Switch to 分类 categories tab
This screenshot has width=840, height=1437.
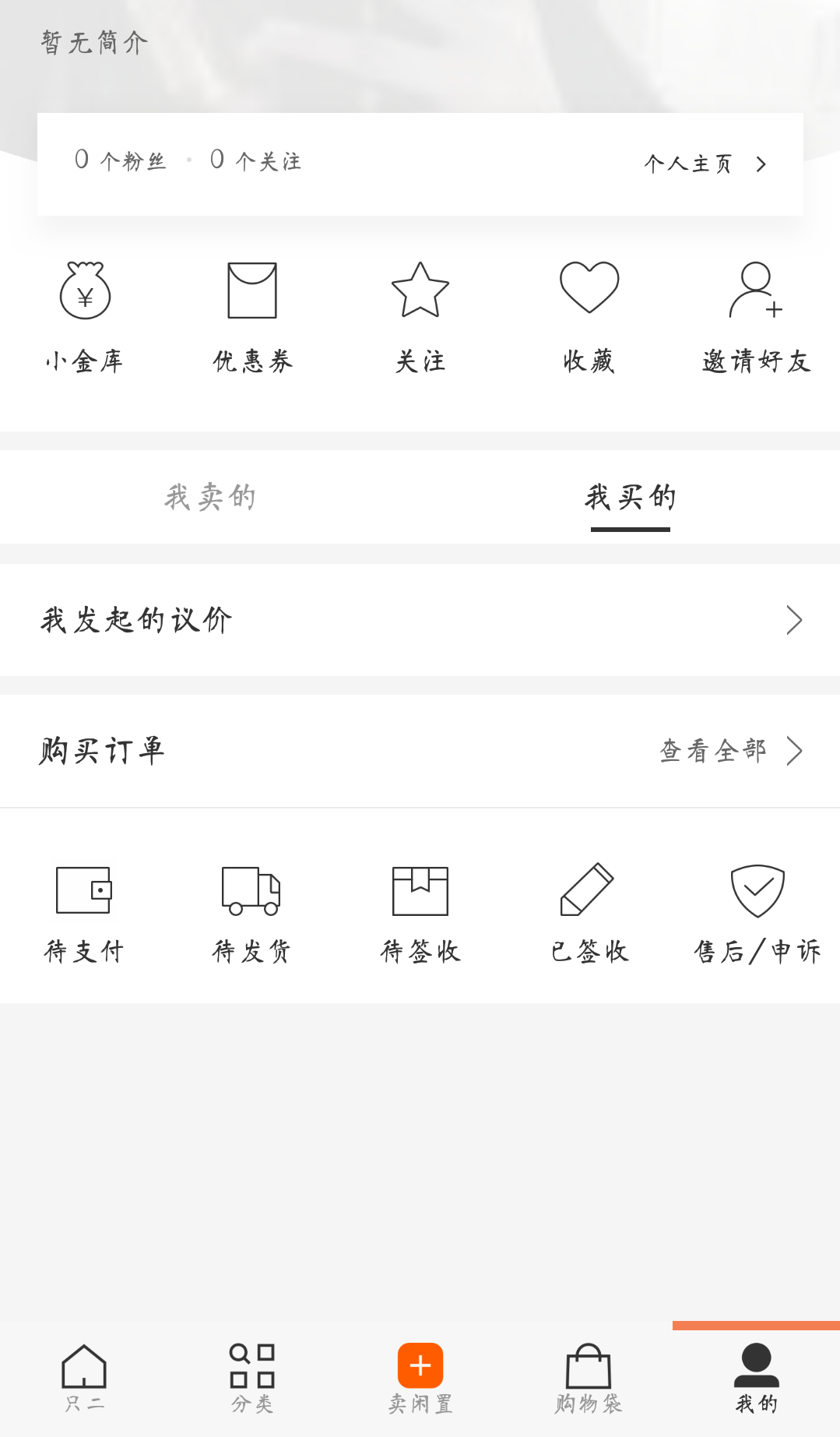(252, 1379)
